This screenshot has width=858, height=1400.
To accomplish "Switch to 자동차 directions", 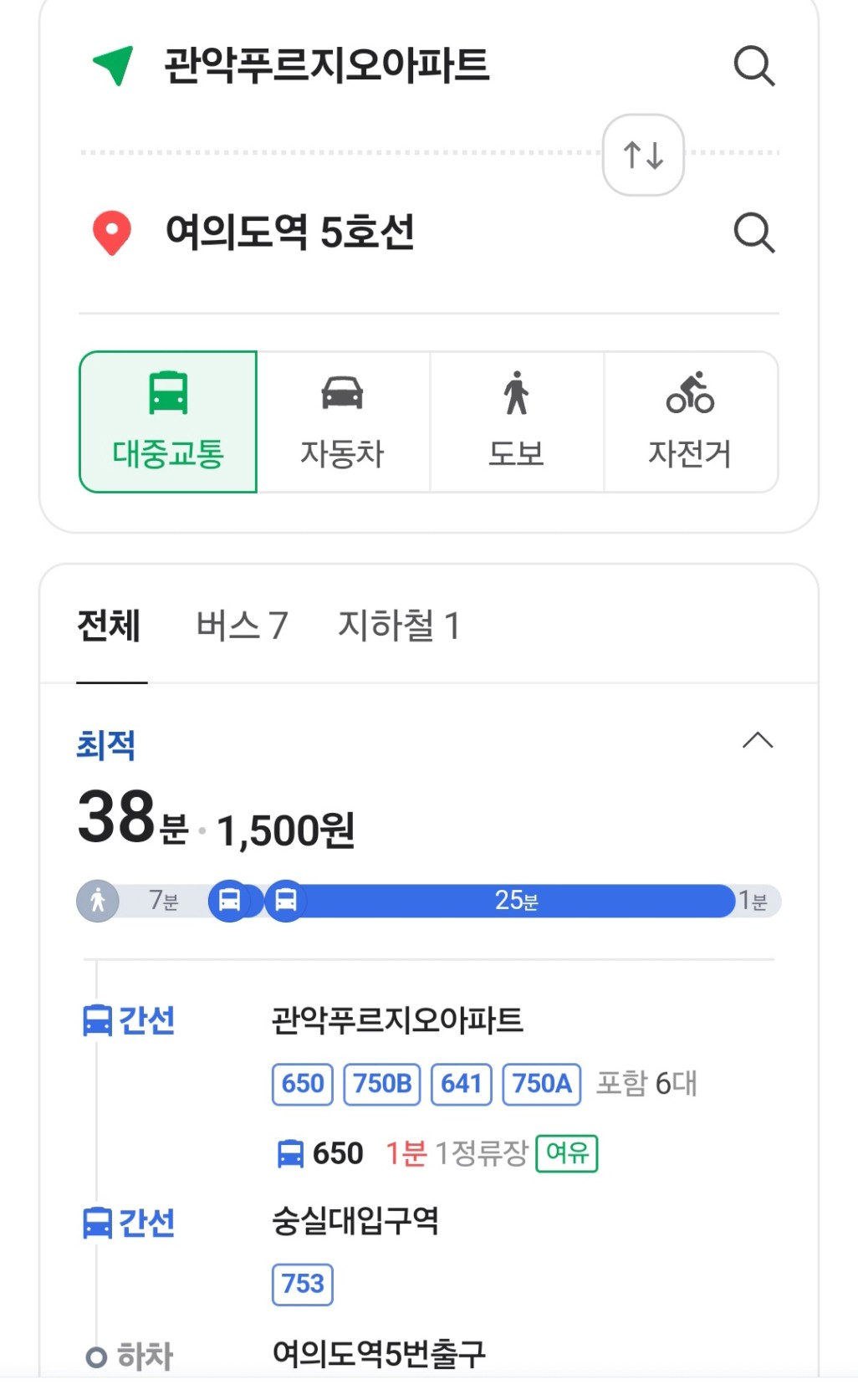I will tap(343, 422).
